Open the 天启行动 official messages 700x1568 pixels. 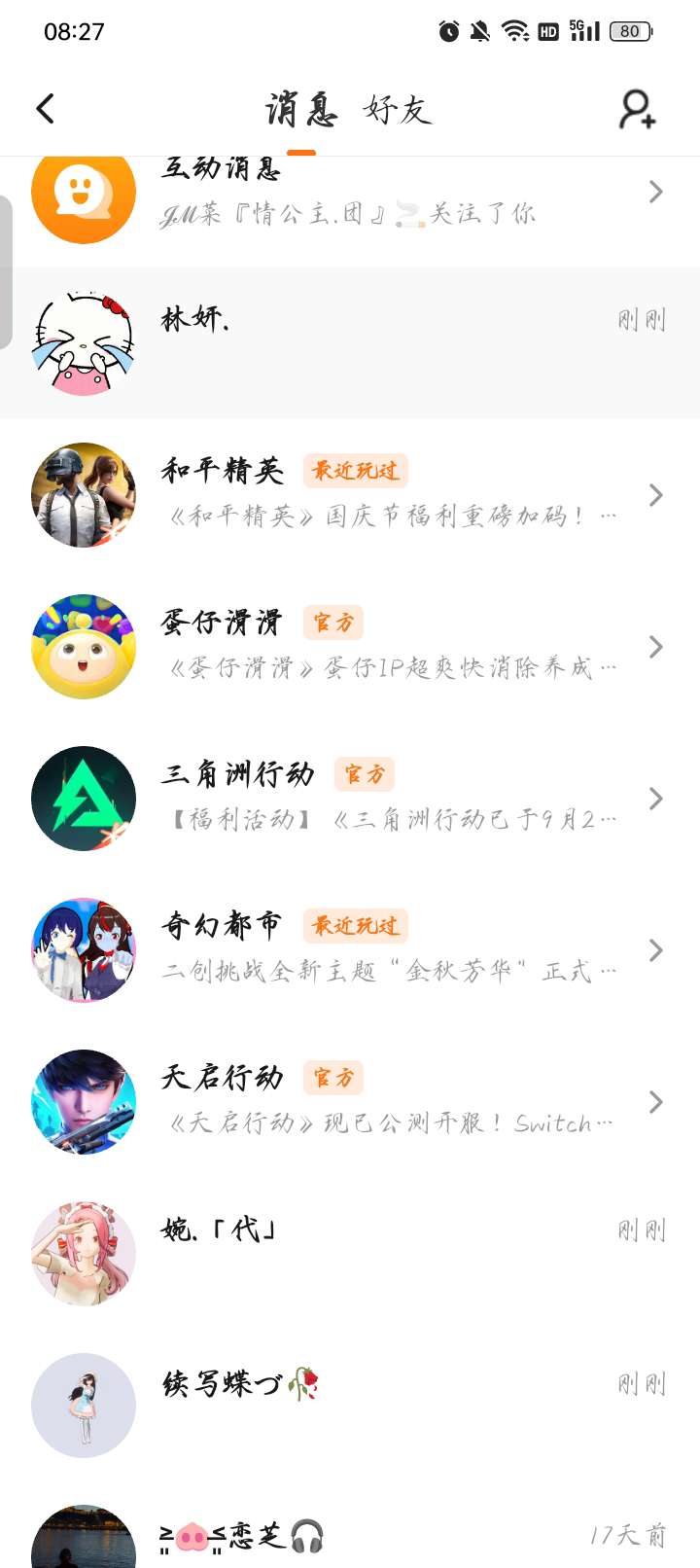point(350,1102)
